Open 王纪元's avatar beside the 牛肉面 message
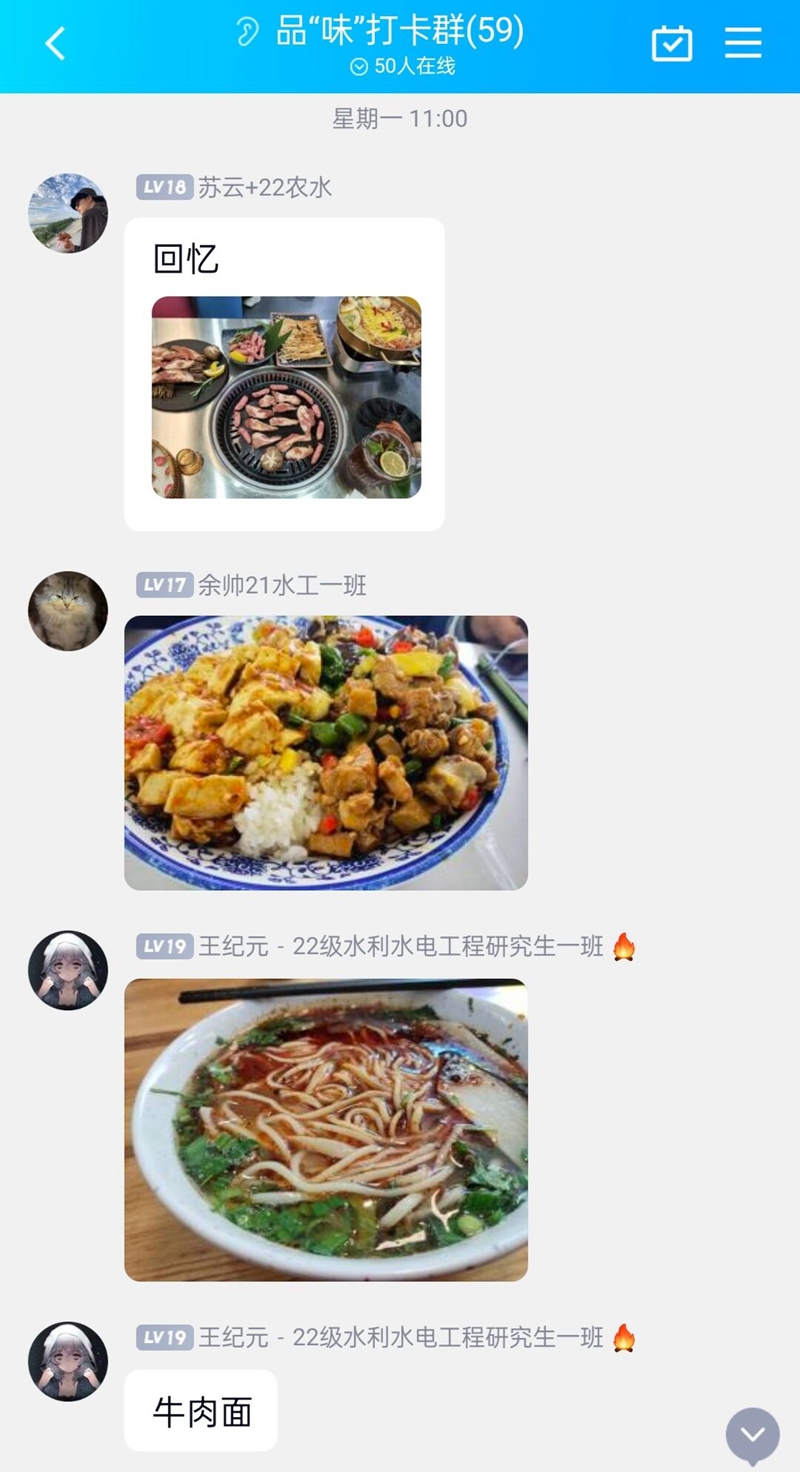The width and height of the screenshot is (800, 1472). [x=68, y=1361]
